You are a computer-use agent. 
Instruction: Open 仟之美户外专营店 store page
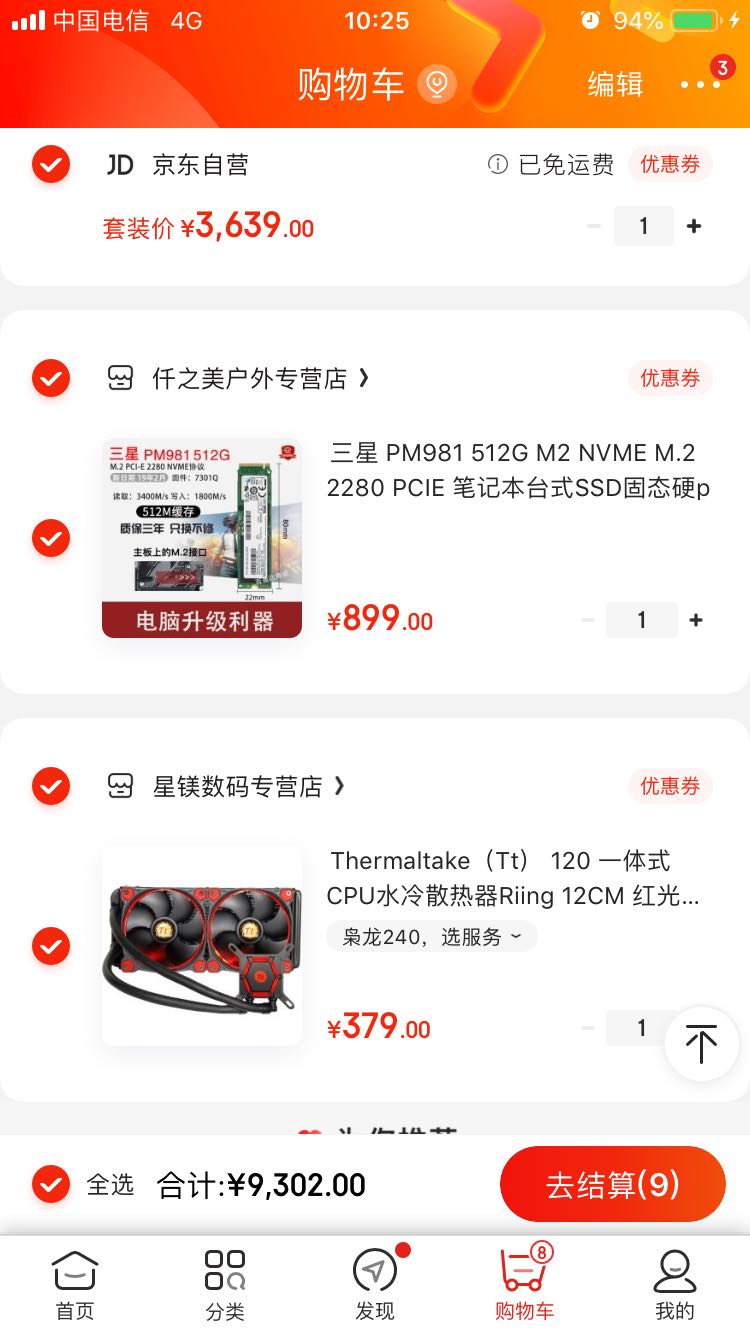(260, 378)
